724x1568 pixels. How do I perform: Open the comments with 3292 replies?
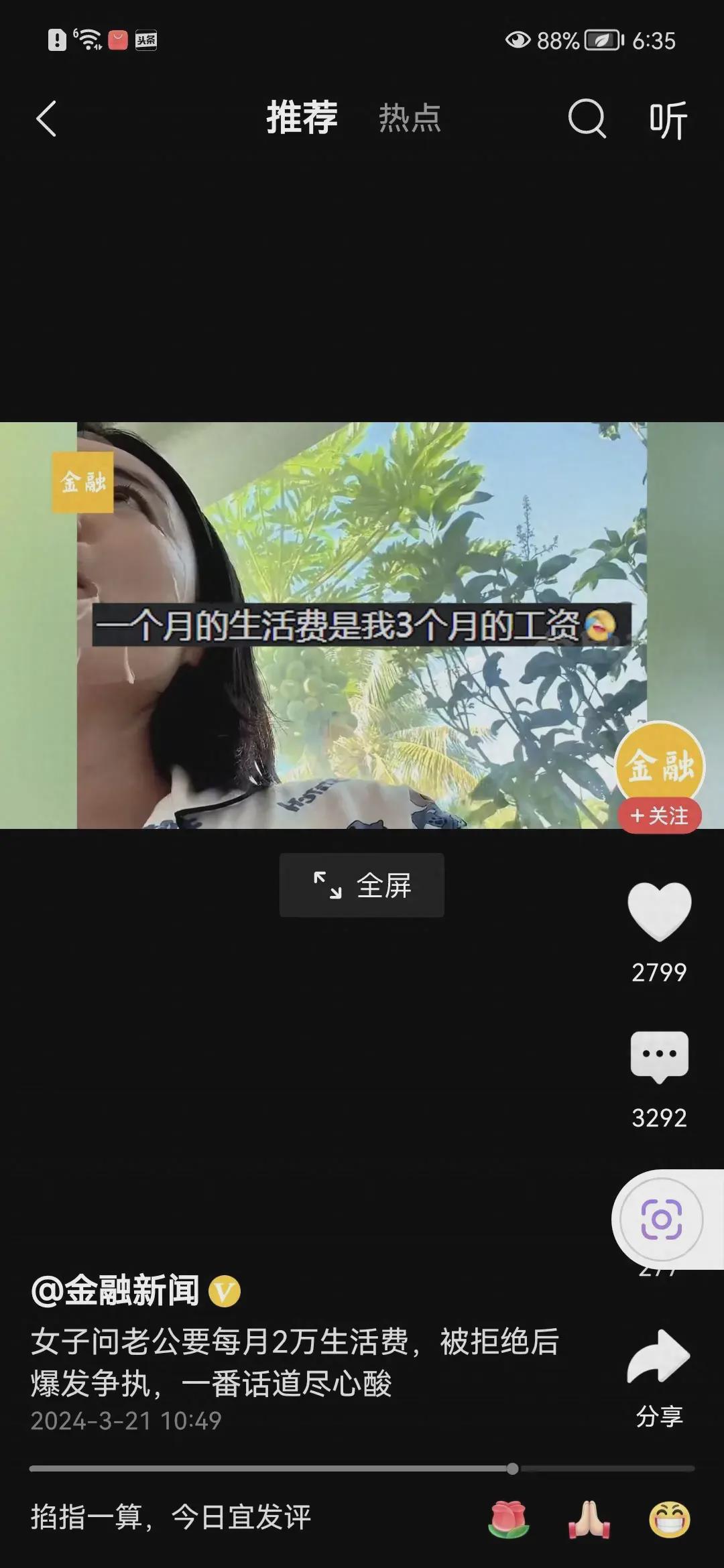(659, 1057)
